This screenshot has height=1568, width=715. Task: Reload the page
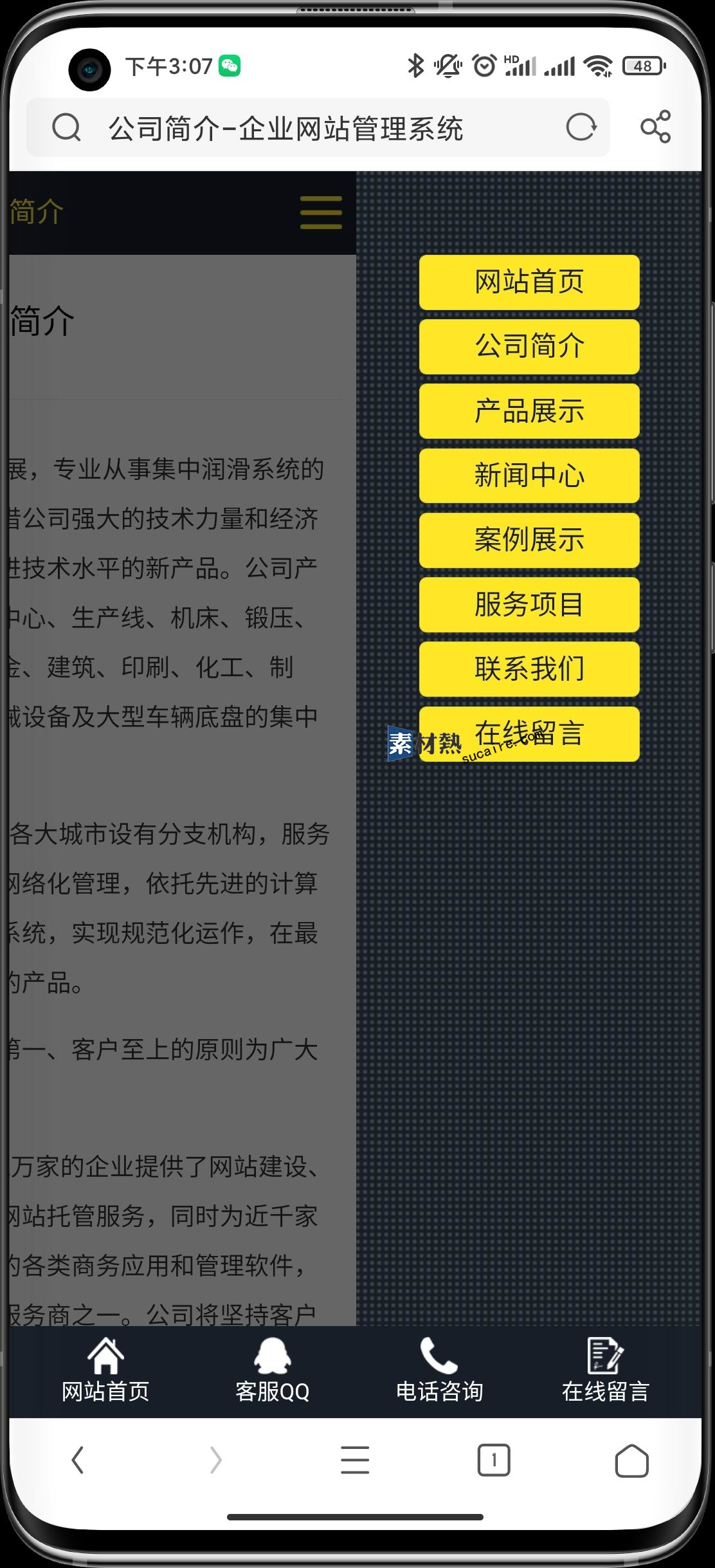pos(581,127)
